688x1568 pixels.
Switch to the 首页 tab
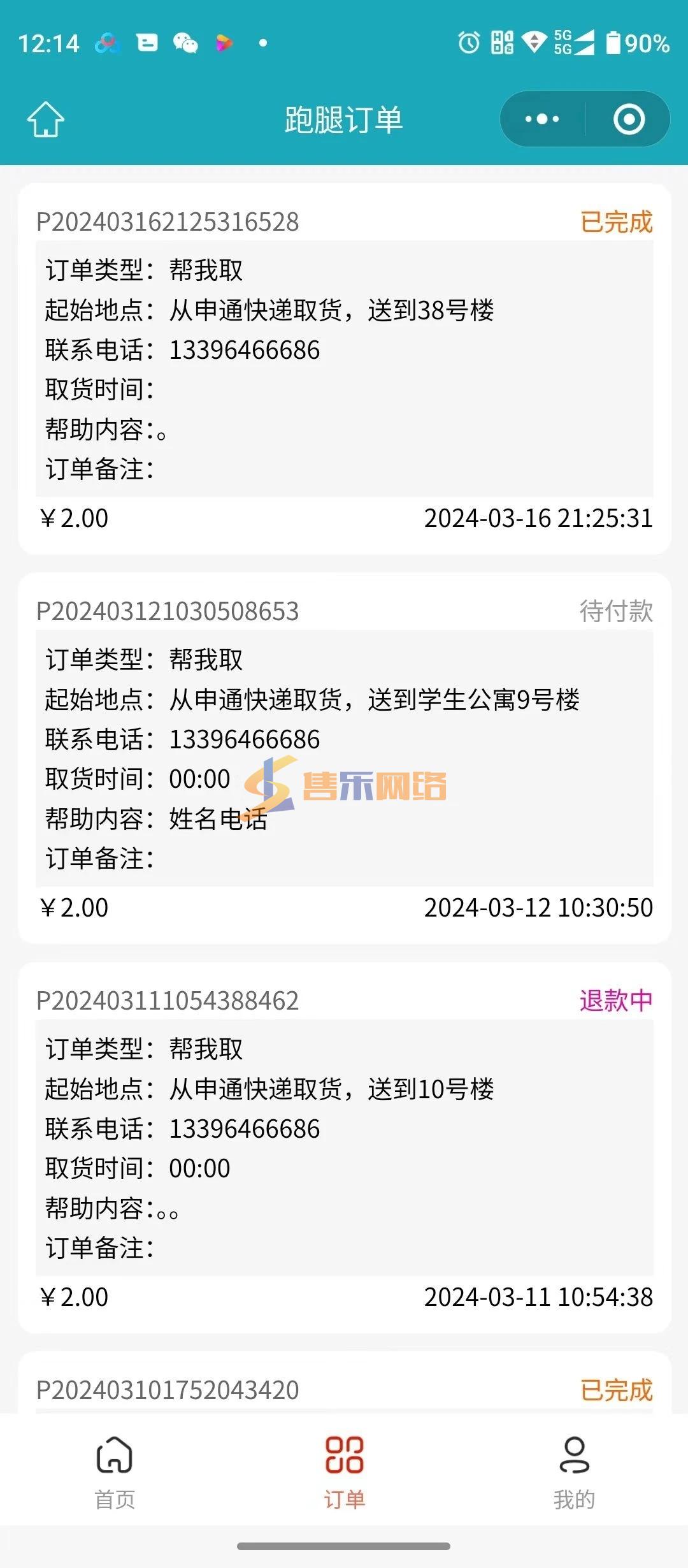pyautogui.click(x=115, y=1472)
